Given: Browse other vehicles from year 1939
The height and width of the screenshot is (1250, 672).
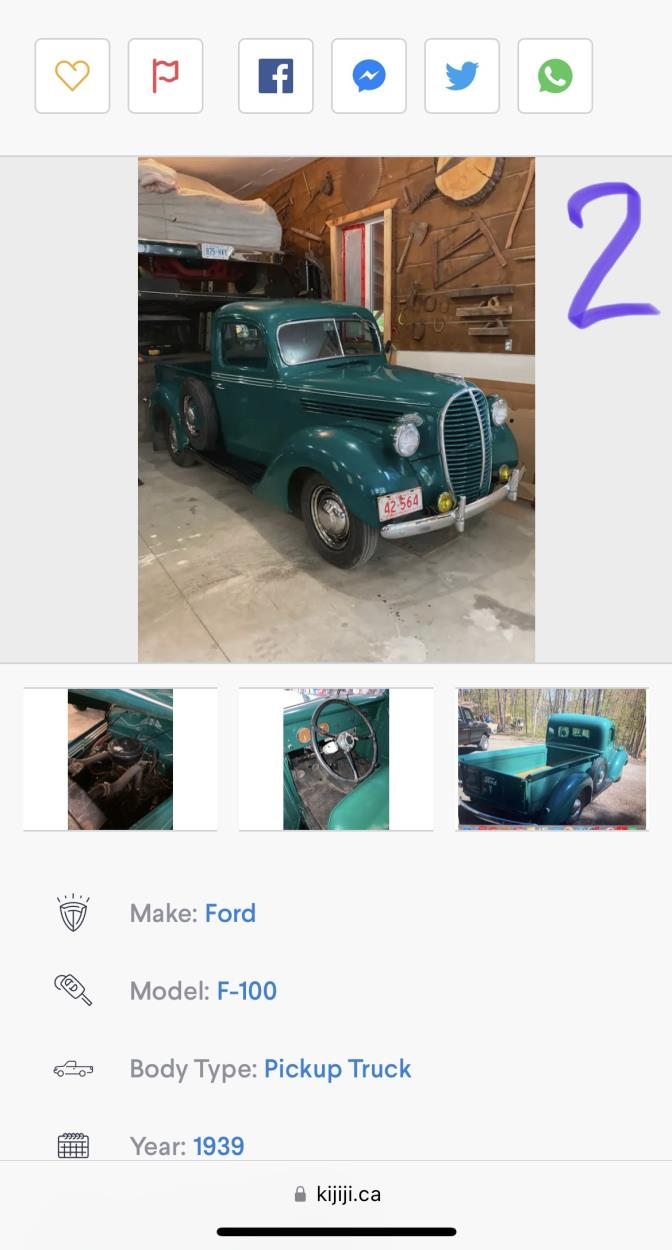Looking at the screenshot, I should coord(218,1146).
